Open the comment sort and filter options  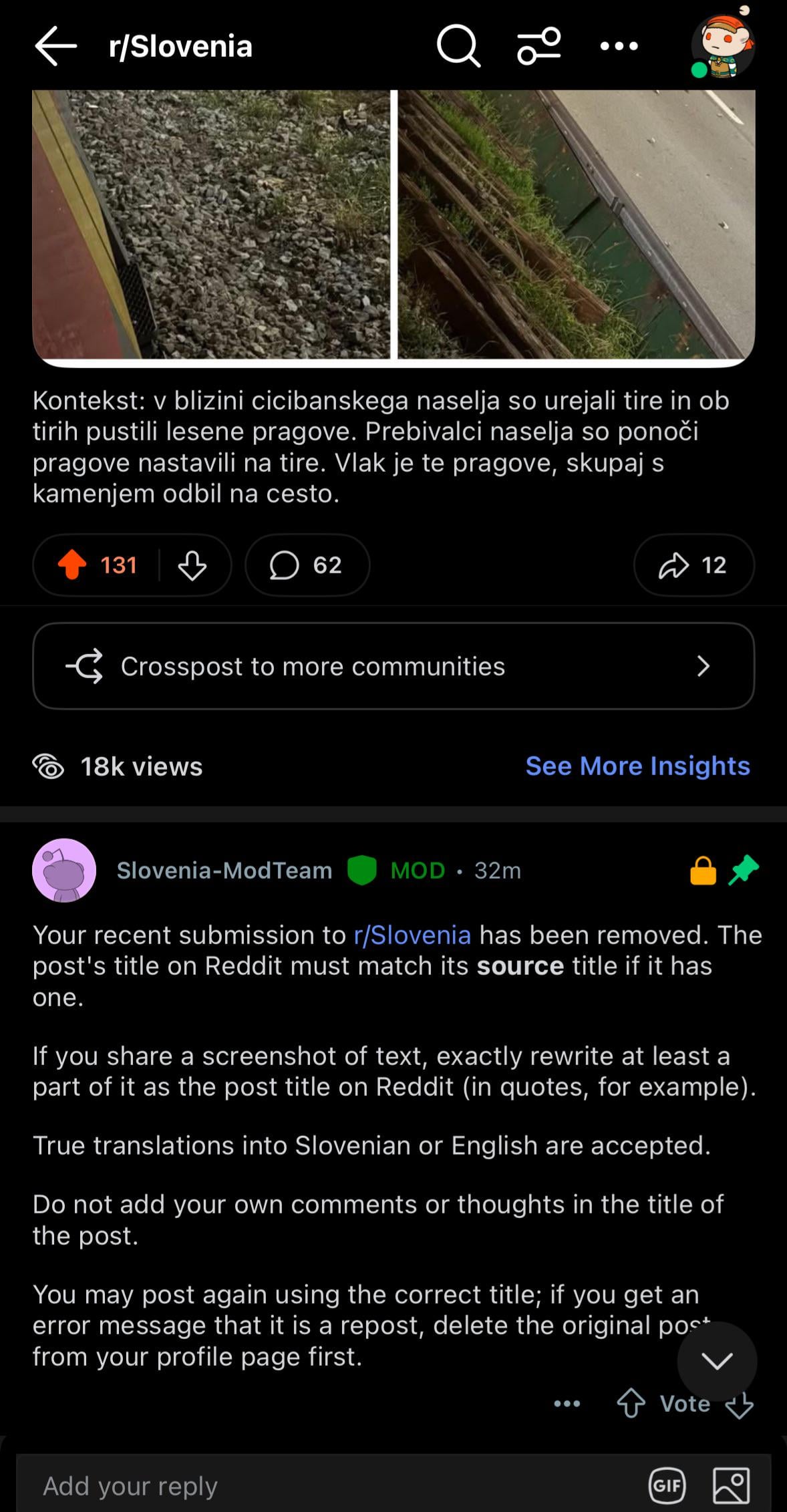538,46
